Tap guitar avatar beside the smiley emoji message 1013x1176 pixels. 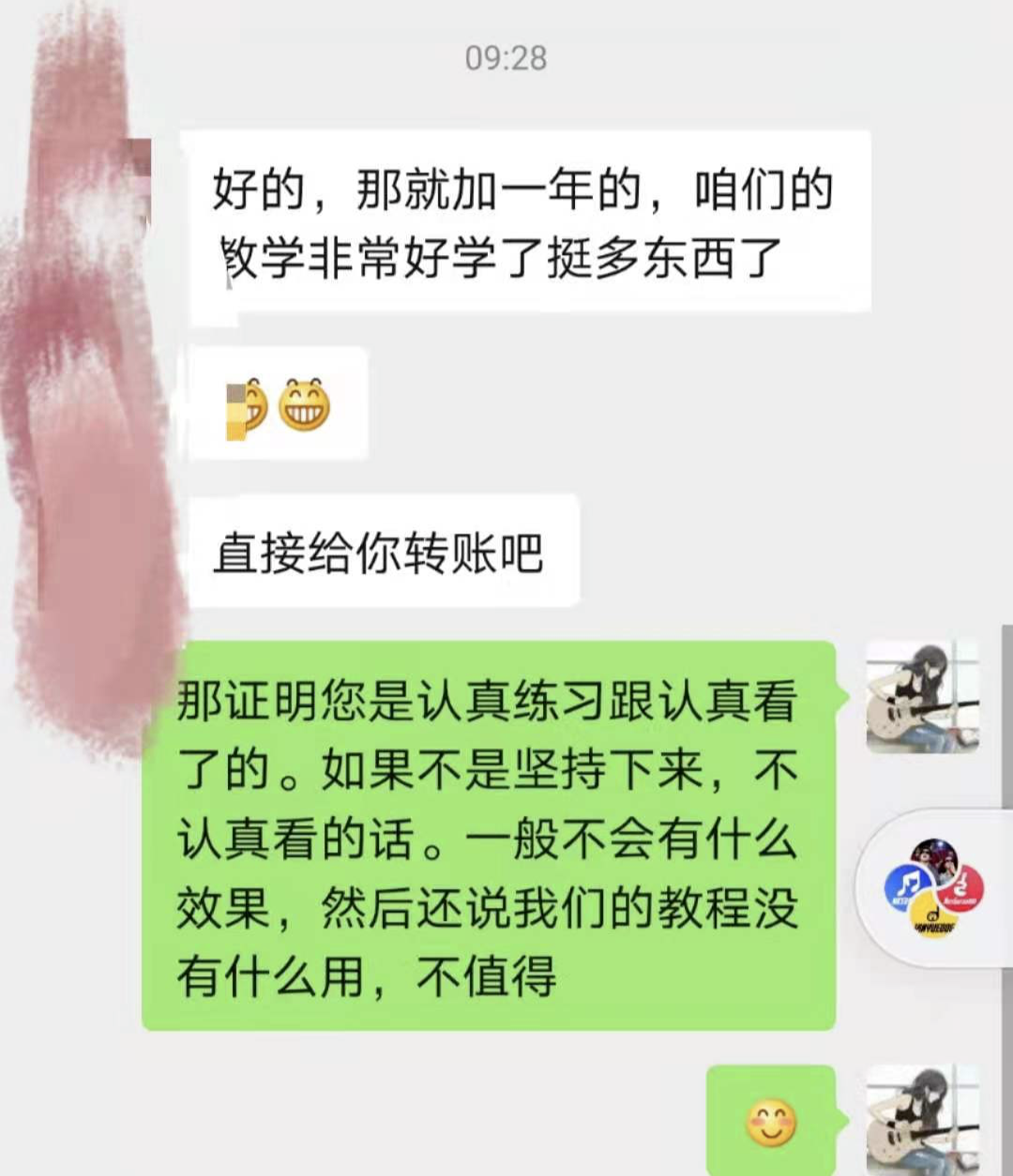921,1119
